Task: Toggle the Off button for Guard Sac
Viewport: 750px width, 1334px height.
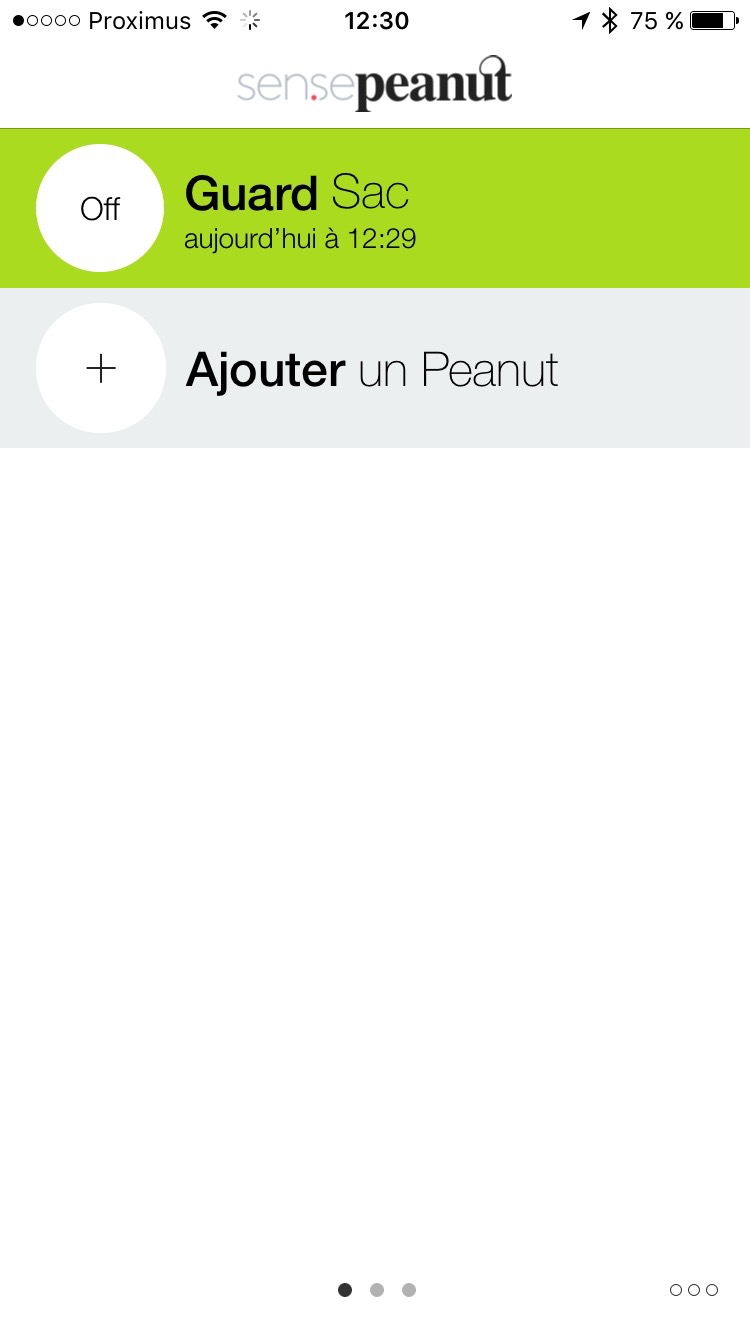Action: point(100,208)
